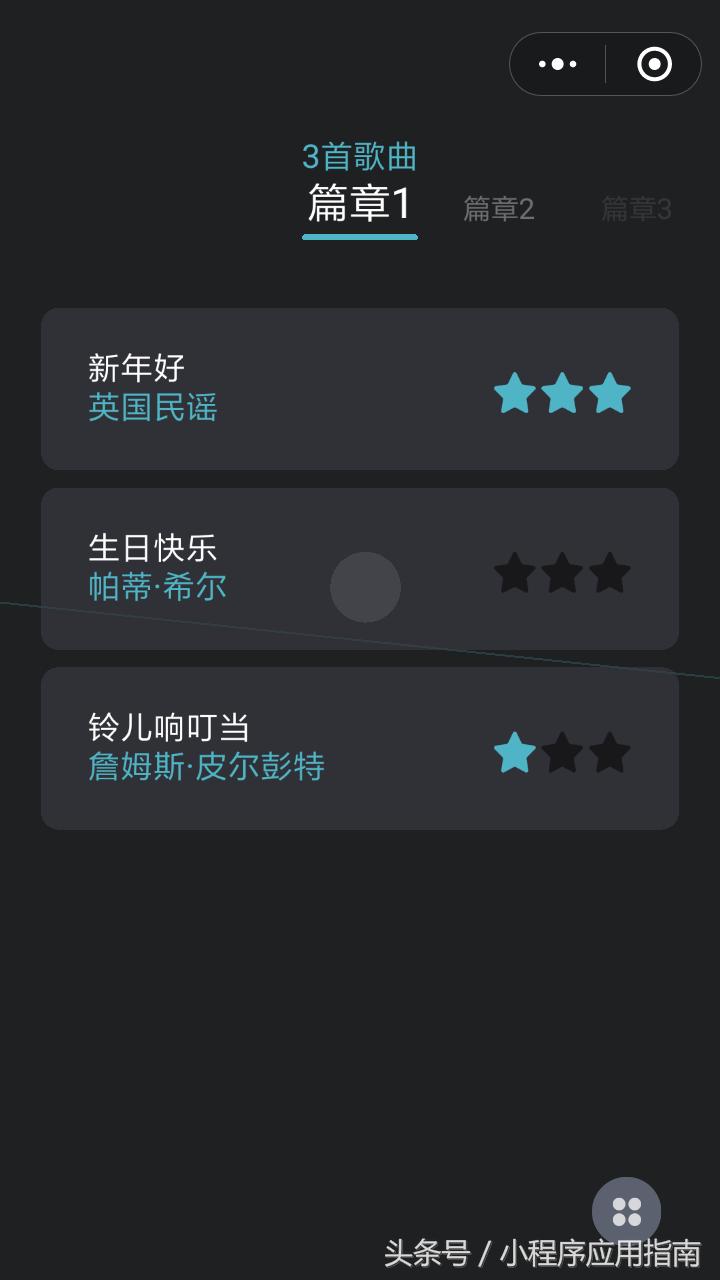Click the capsule close circle icon
The width and height of the screenshot is (720, 1280).
655,63
